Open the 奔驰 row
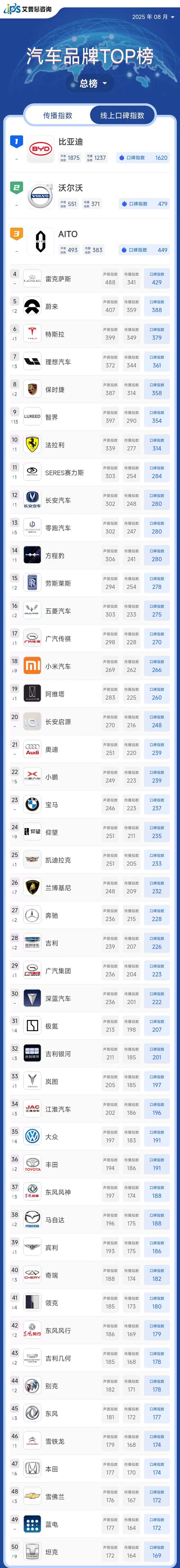 [90, 915]
